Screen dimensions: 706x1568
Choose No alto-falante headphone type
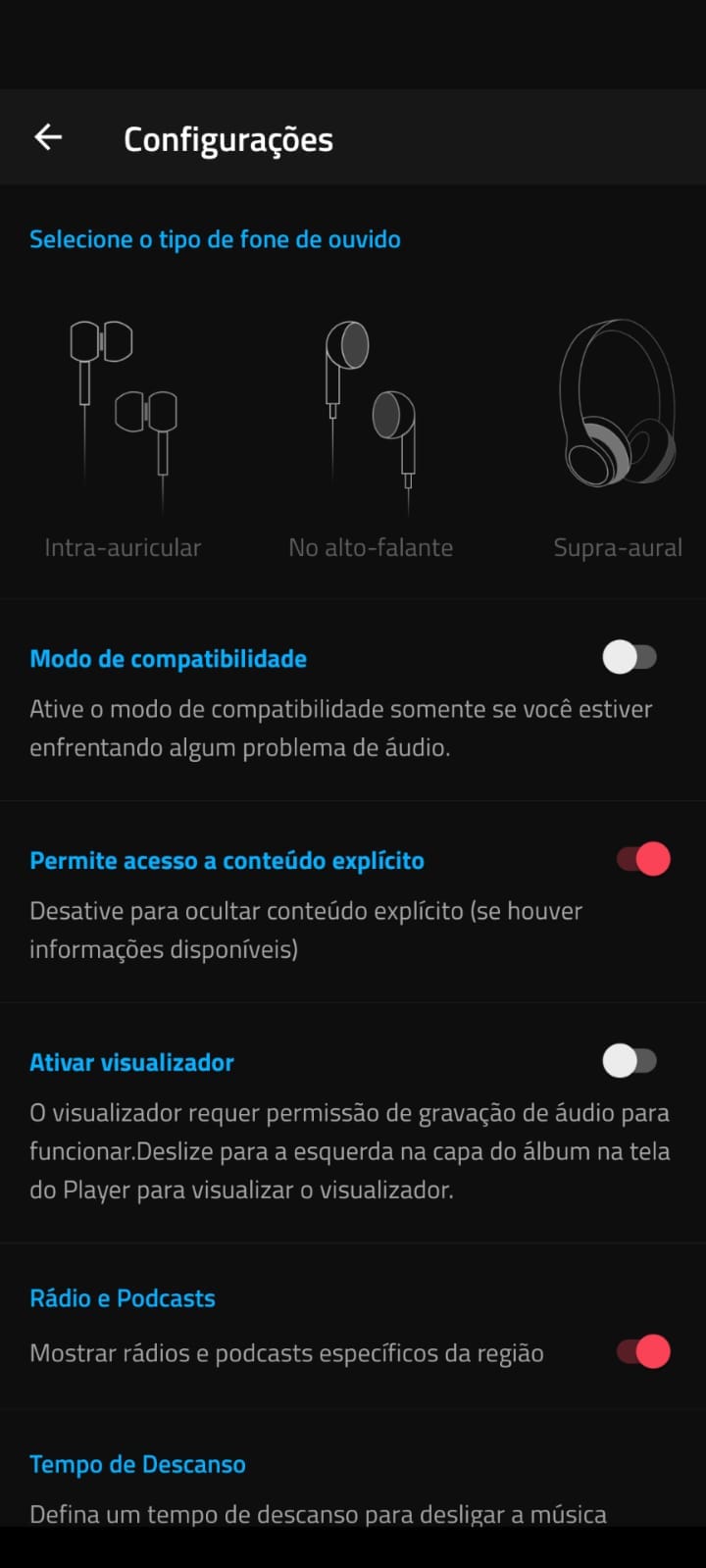[371, 422]
